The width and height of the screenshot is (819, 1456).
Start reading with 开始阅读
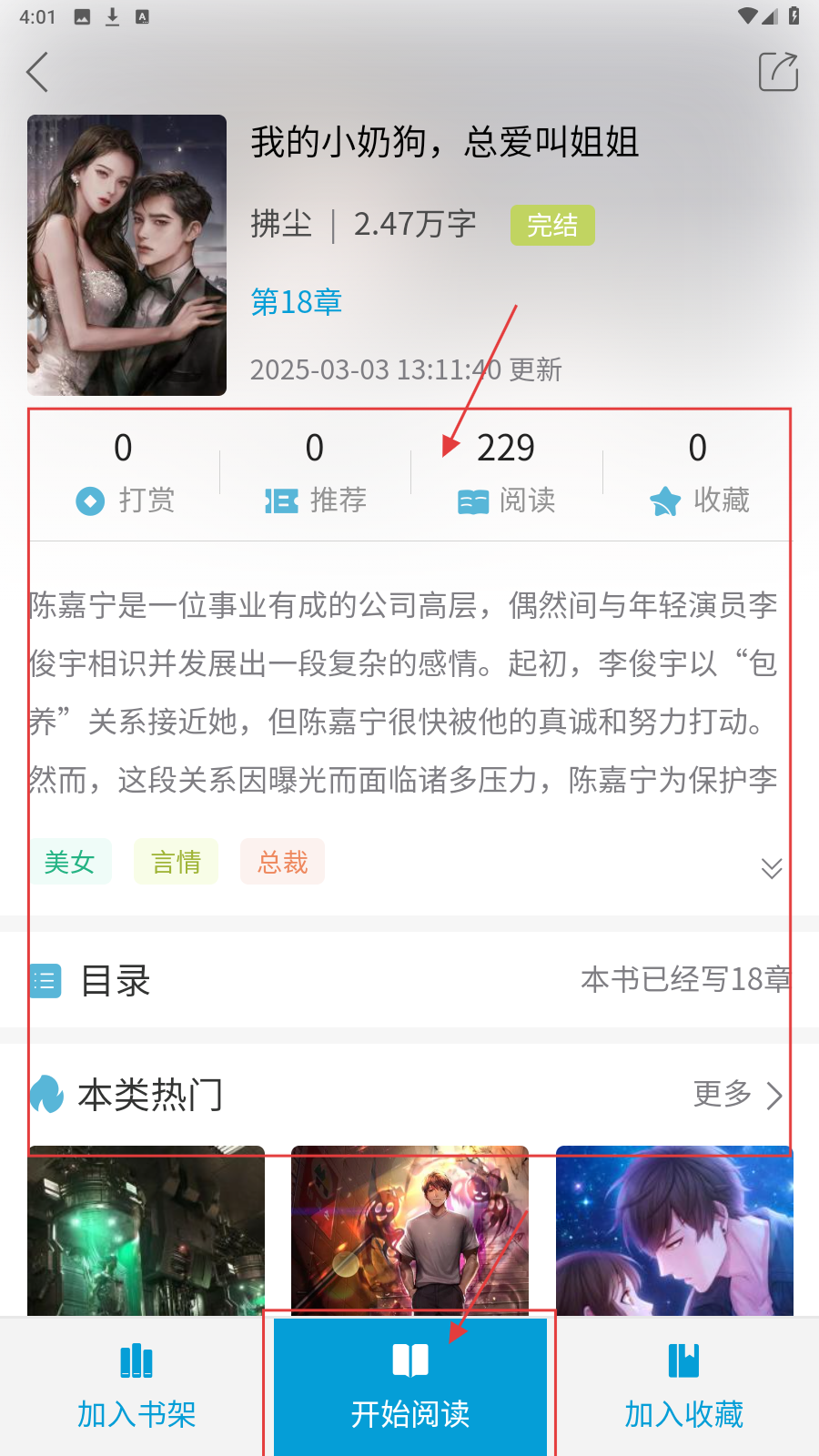point(410,1387)
